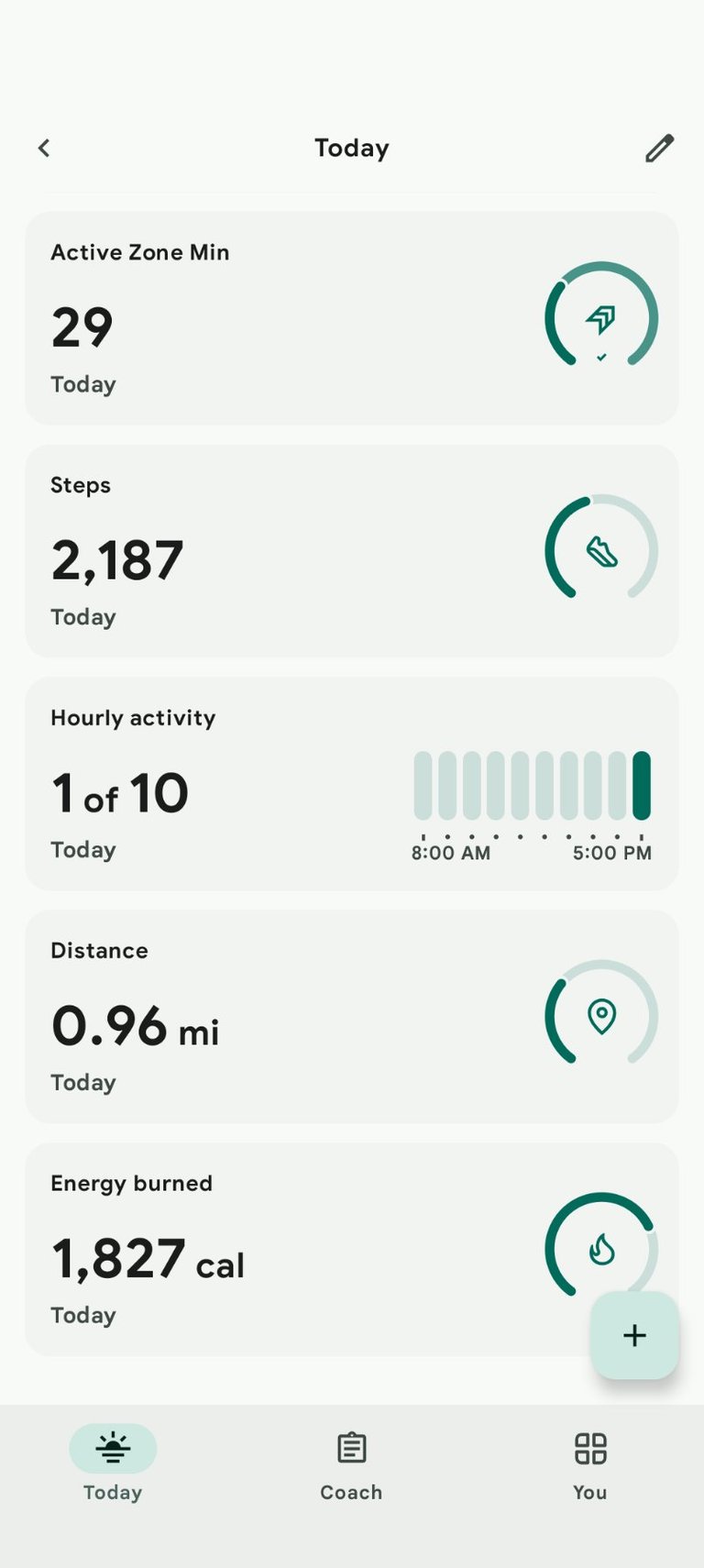Switch to the You tab

point(590,1463)
